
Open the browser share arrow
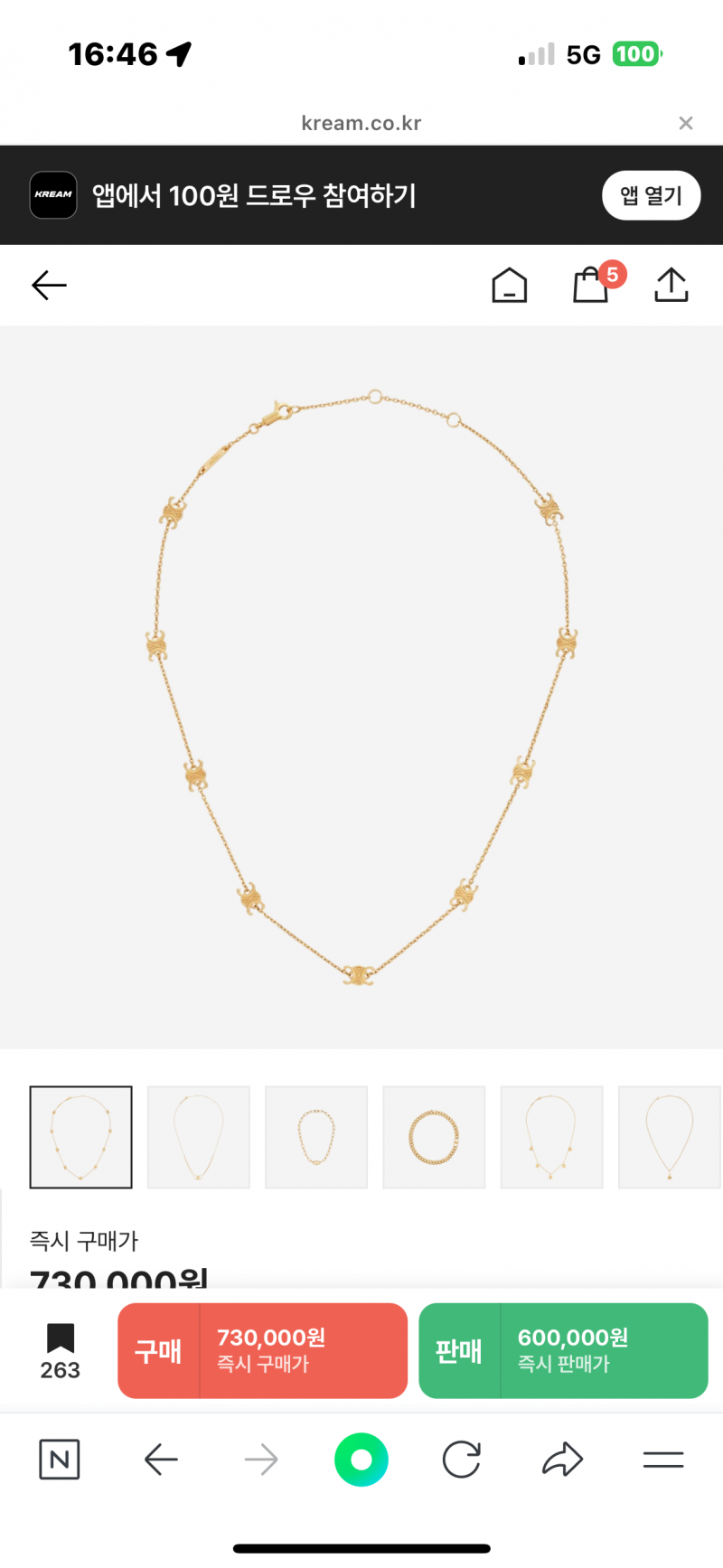562,1459
